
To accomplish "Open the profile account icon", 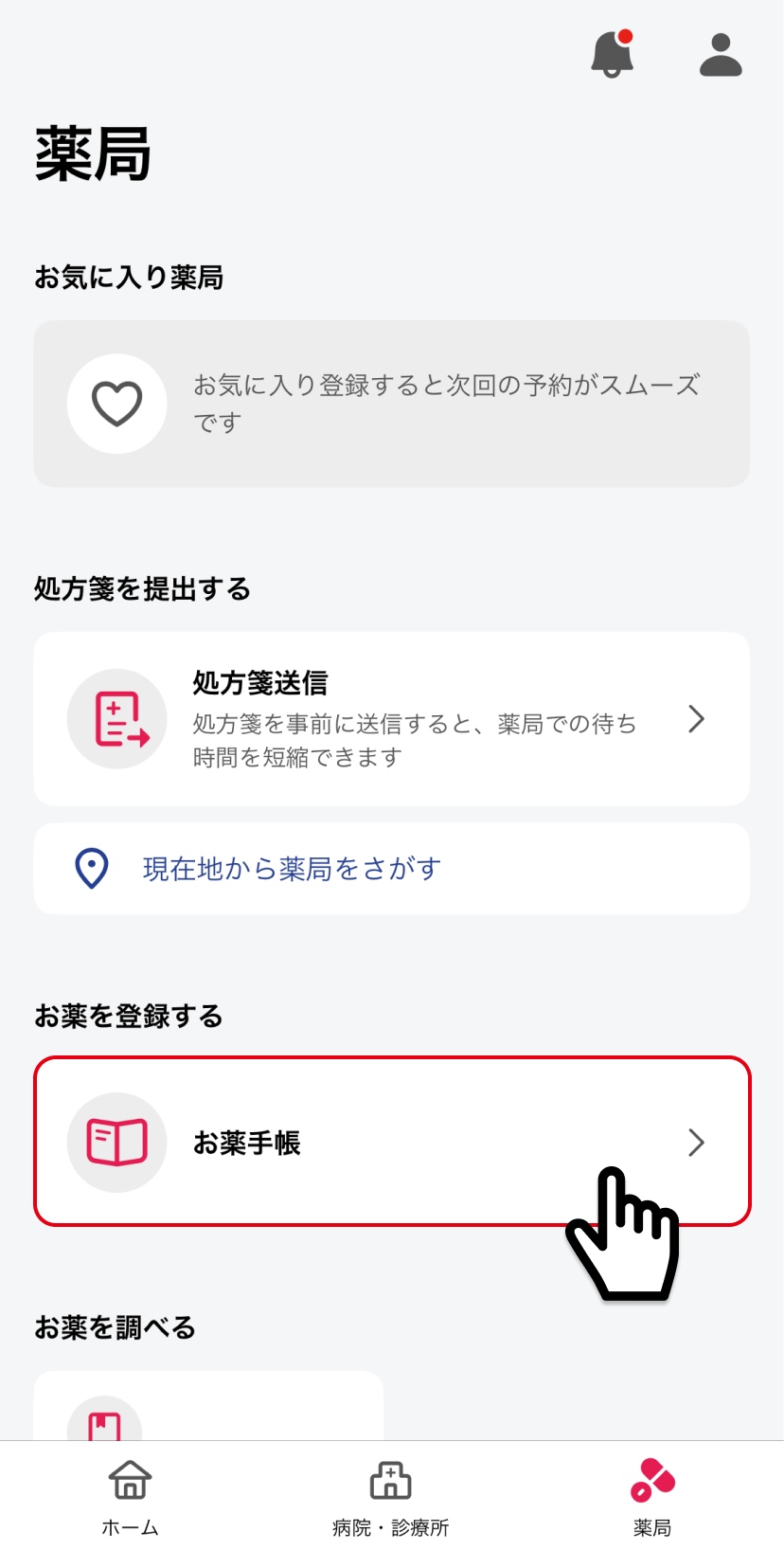I will tap(721, 54).
